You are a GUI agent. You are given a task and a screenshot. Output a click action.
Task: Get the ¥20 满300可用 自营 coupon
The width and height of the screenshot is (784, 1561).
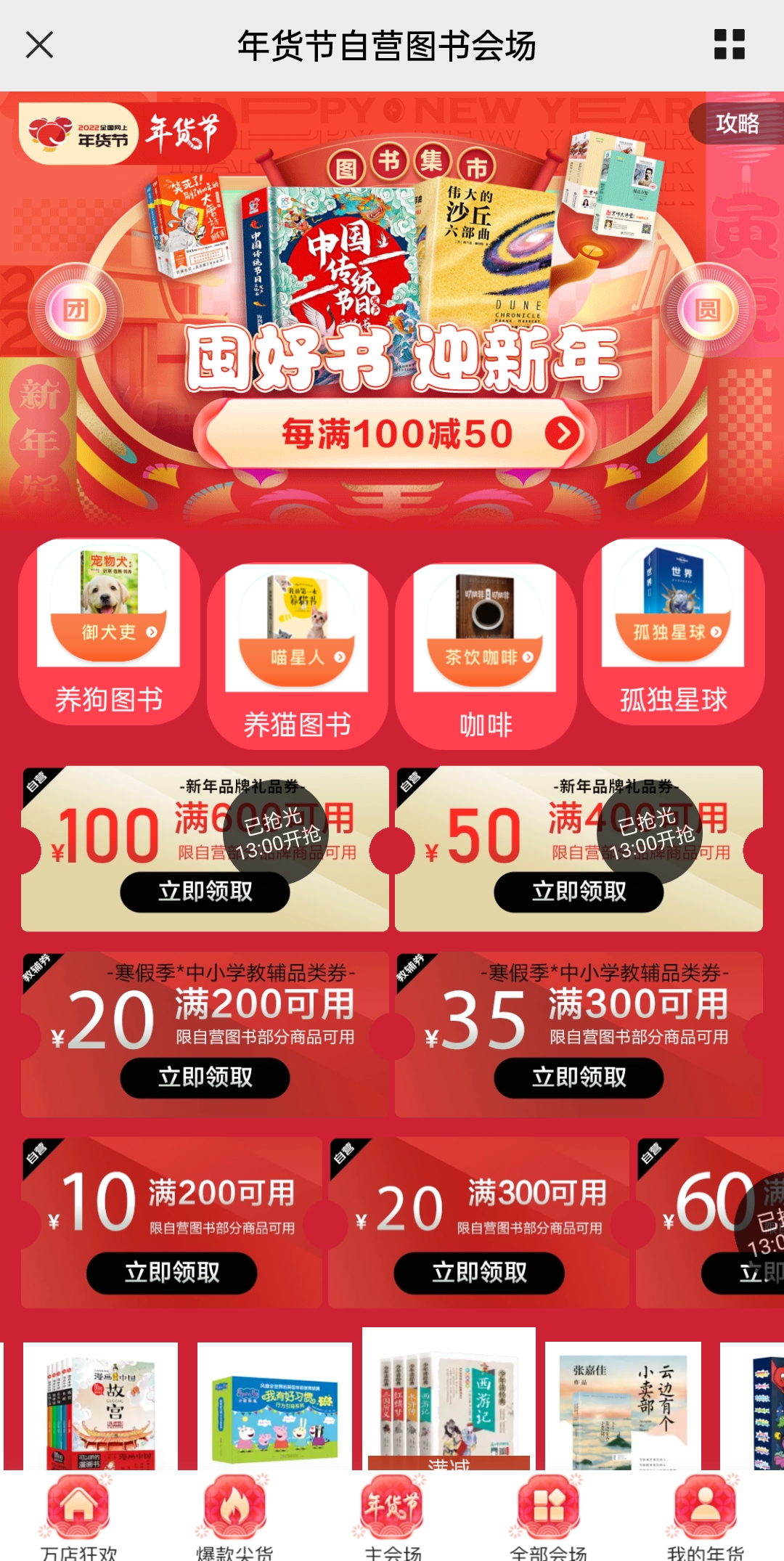point(479,1272)
